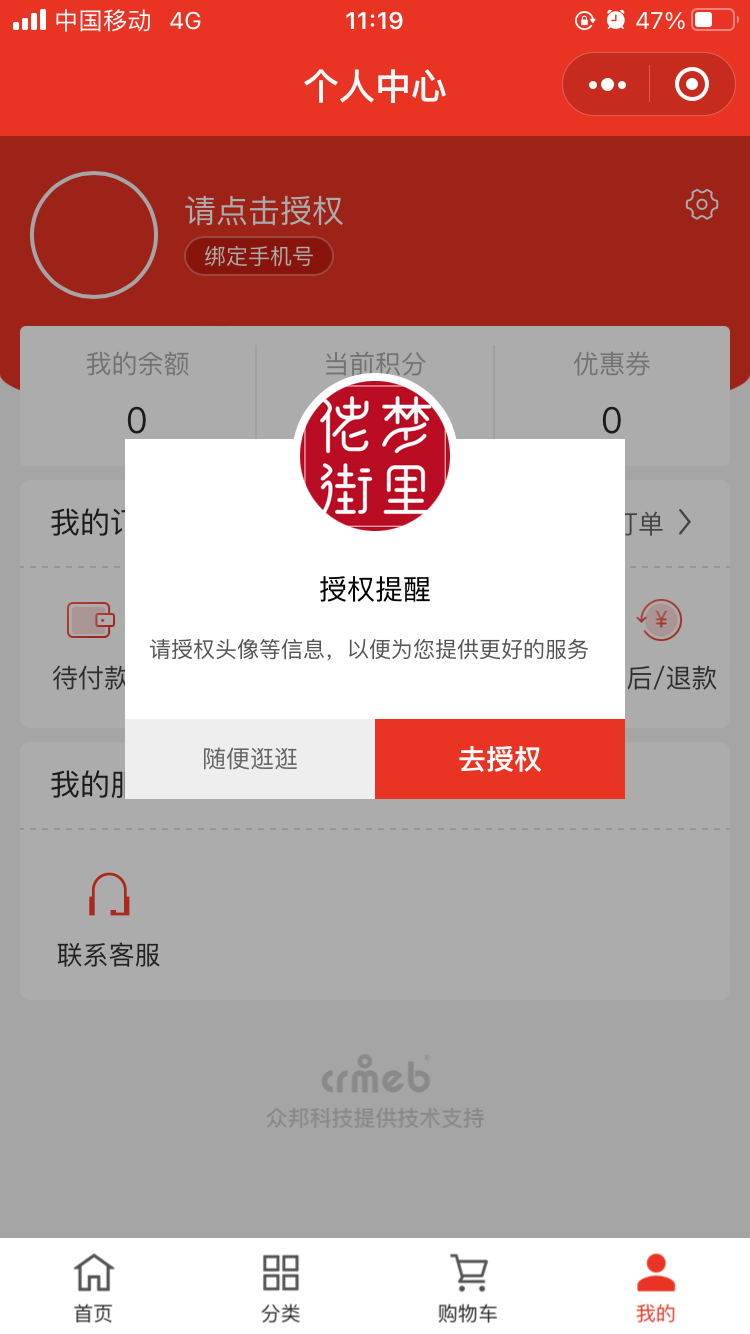Close the mini program with the circle icon
This screenshot has width=750, height=1334.
(x=691, y=84)
